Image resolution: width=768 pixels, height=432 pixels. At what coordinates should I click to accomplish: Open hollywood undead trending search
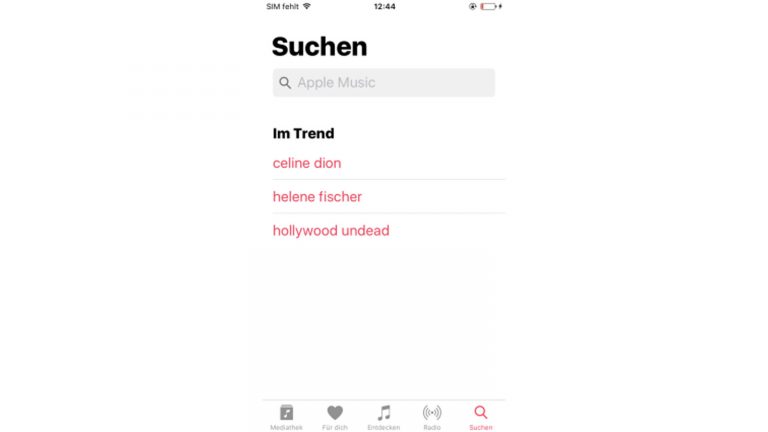click(331, 231)
